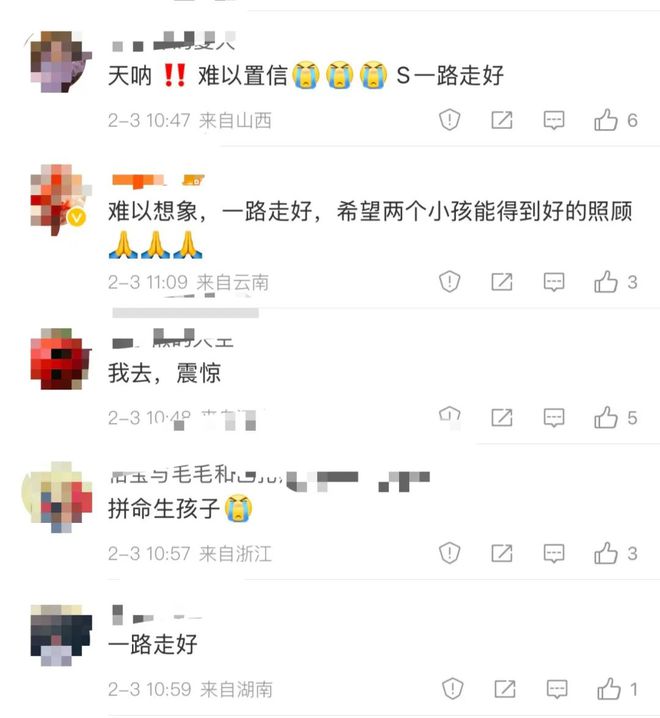Reply to the 来自湖南 comment
The width and height of the screenshot is (660, 718).
554,689
